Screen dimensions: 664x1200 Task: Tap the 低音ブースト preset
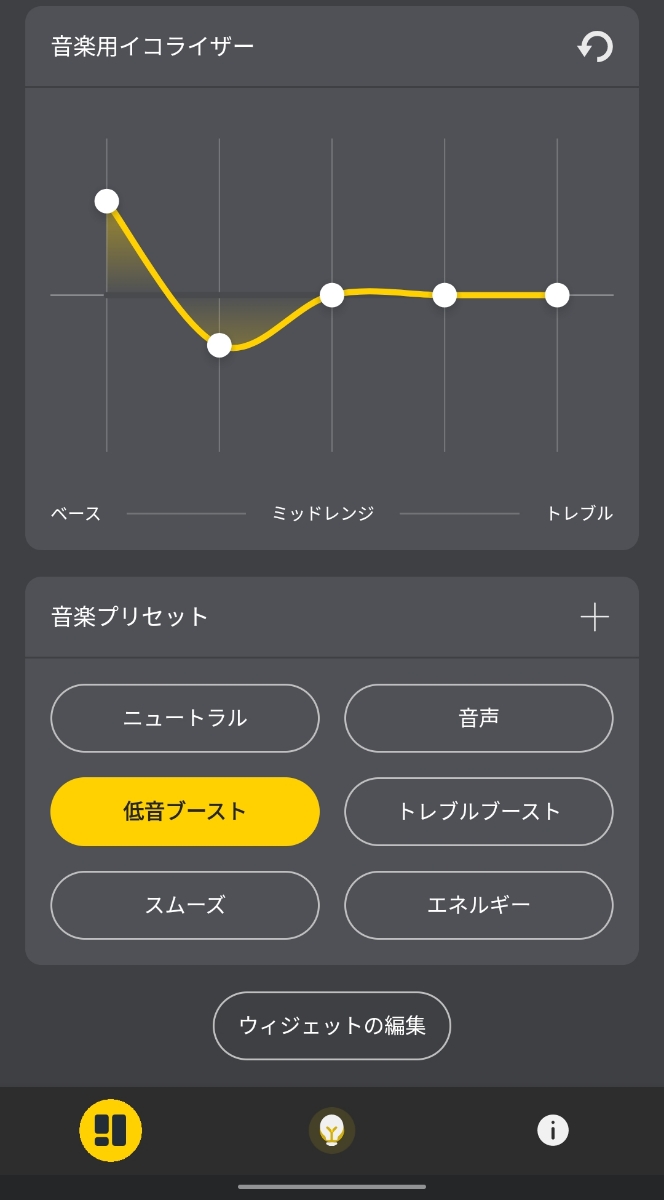point(185,811)
